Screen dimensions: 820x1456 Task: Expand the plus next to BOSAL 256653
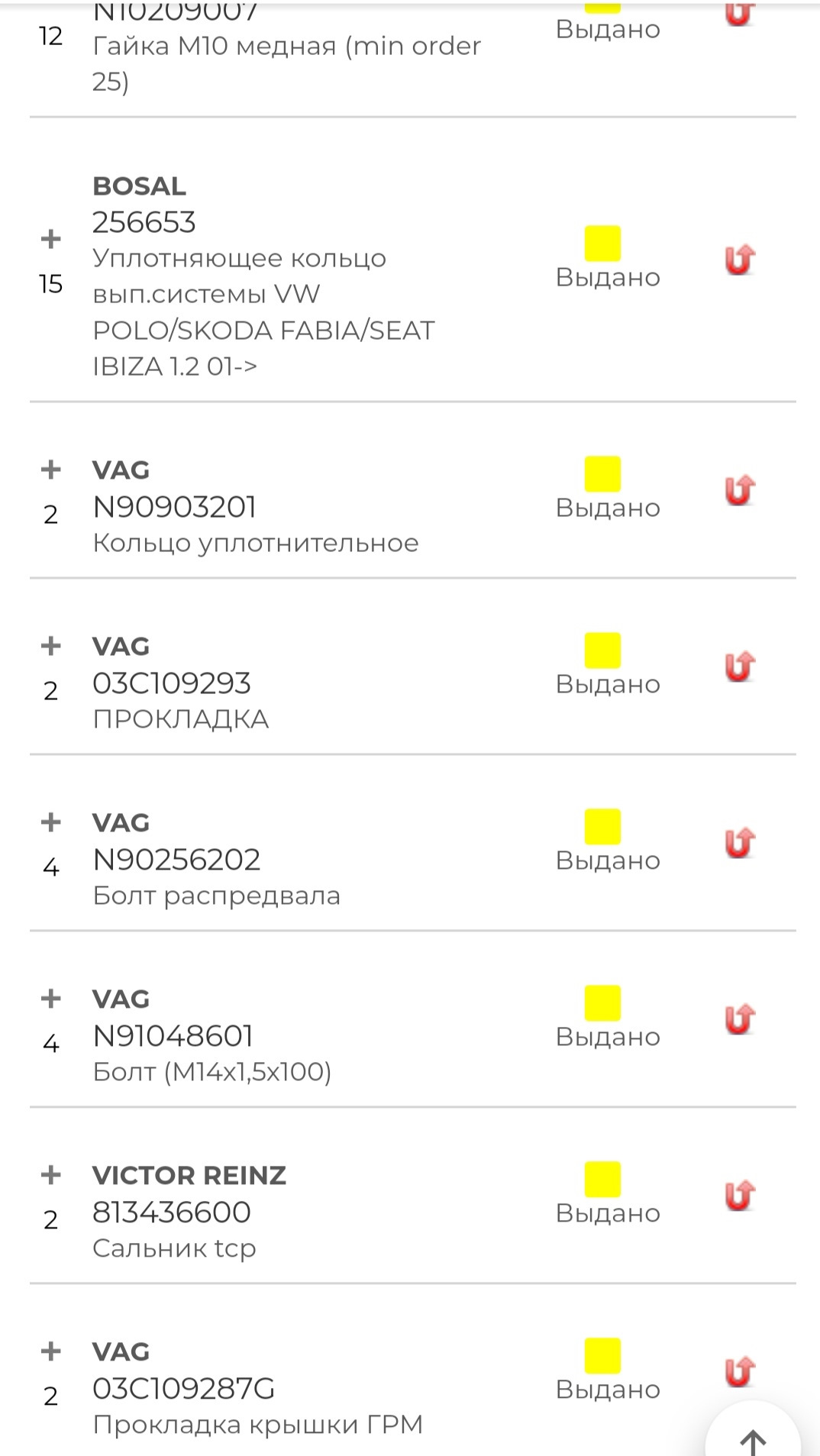click(x=51, y=239)
